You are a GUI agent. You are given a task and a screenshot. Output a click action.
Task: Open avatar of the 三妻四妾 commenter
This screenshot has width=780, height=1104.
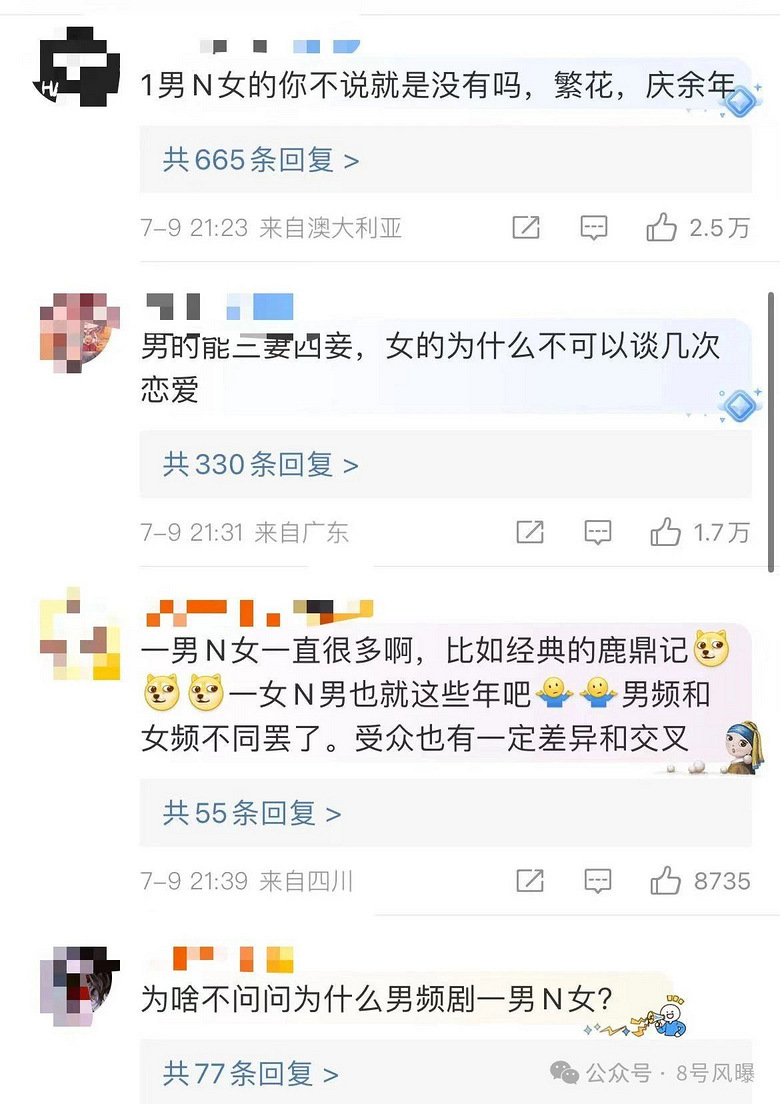pos(78,329)
